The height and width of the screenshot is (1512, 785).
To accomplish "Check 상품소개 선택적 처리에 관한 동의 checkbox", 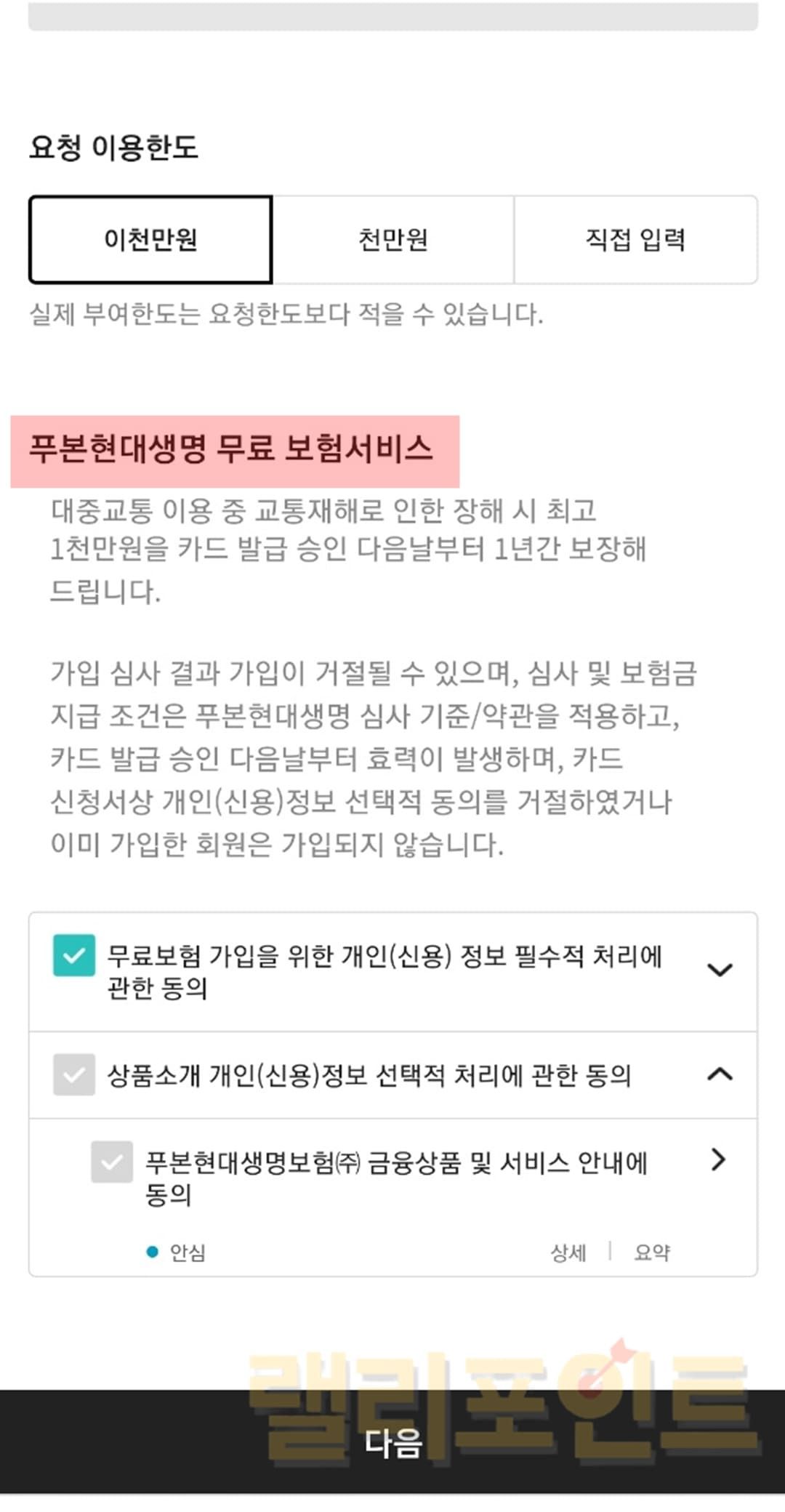I will tap(74, 1074).
